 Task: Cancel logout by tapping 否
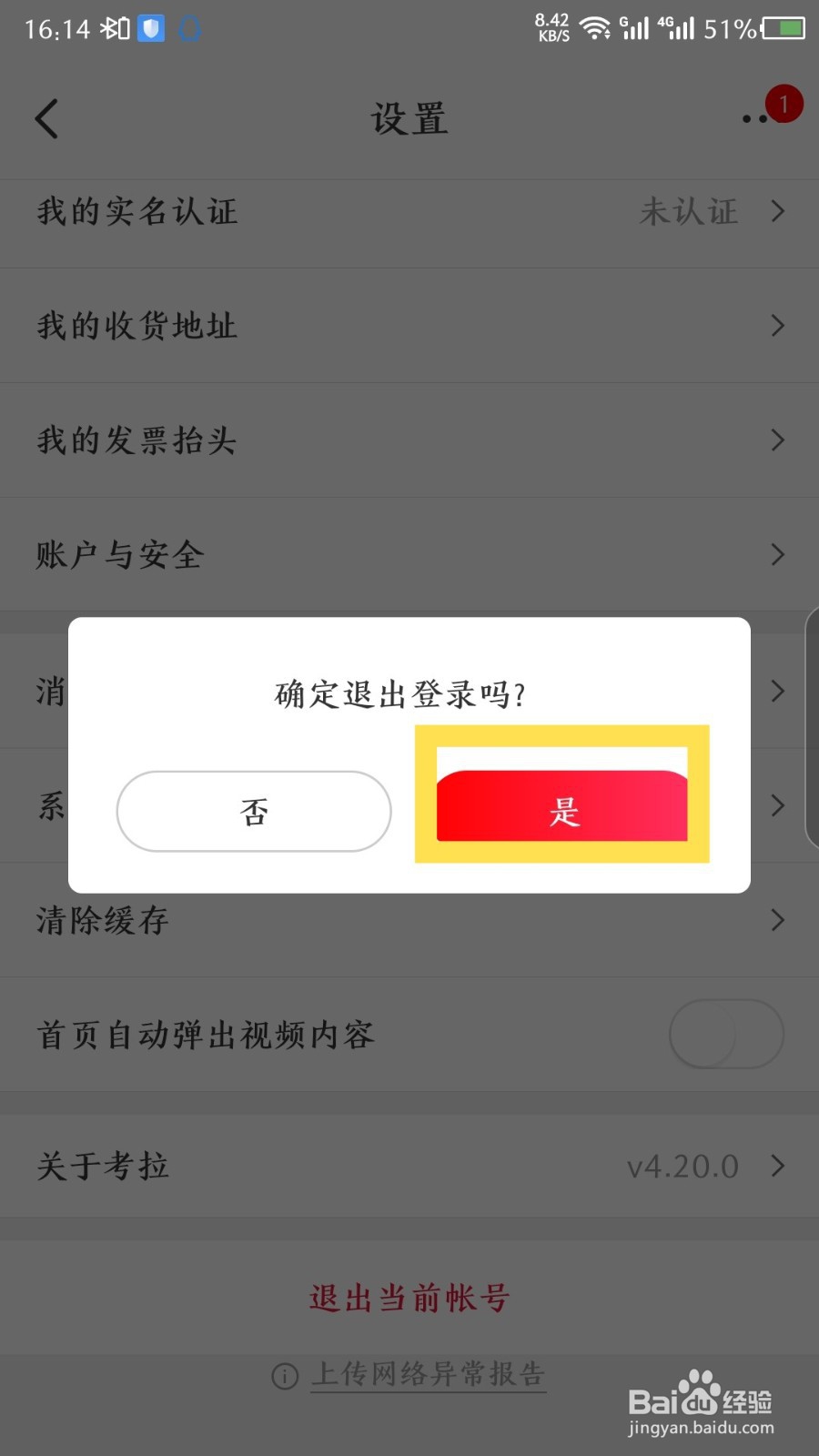(x=254, y=811)
